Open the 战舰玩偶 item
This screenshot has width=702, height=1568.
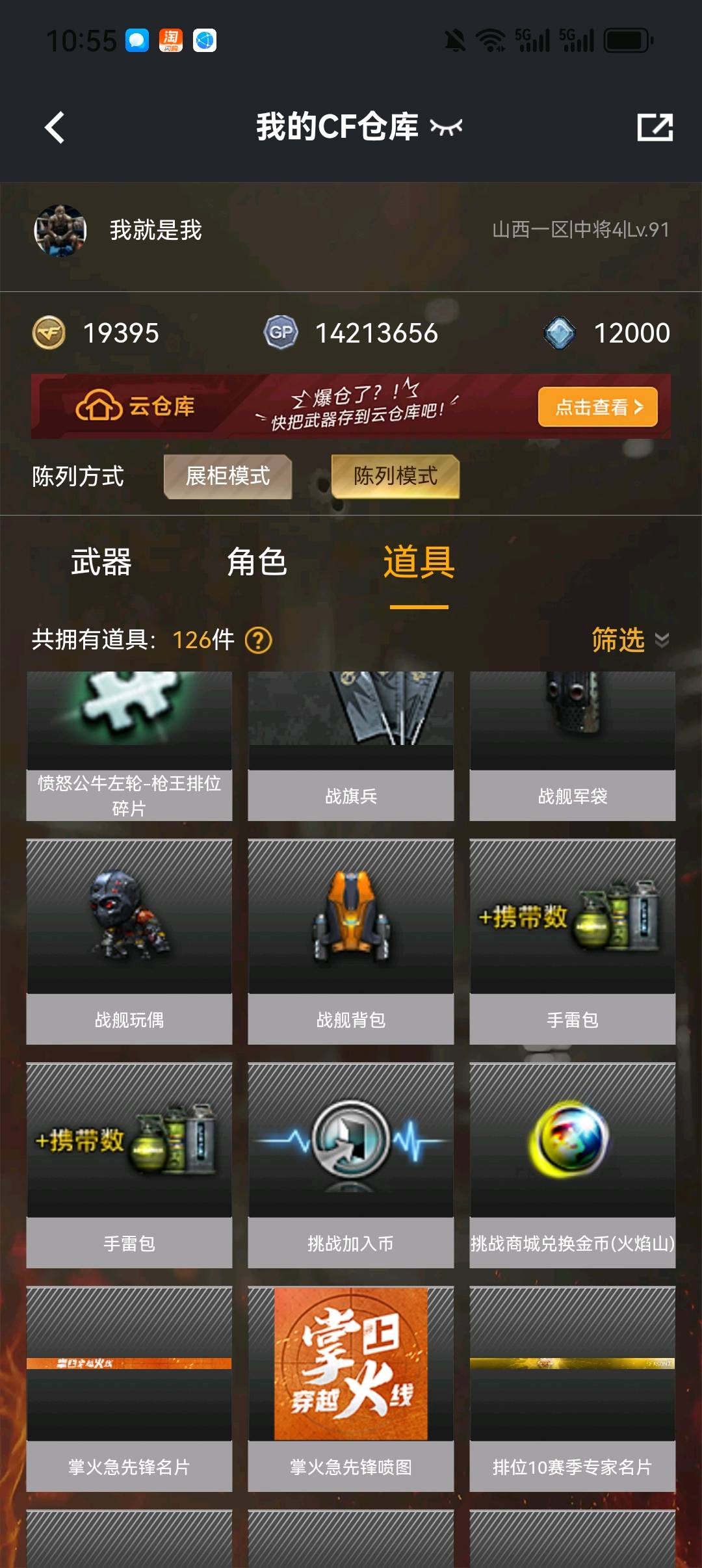129,943
